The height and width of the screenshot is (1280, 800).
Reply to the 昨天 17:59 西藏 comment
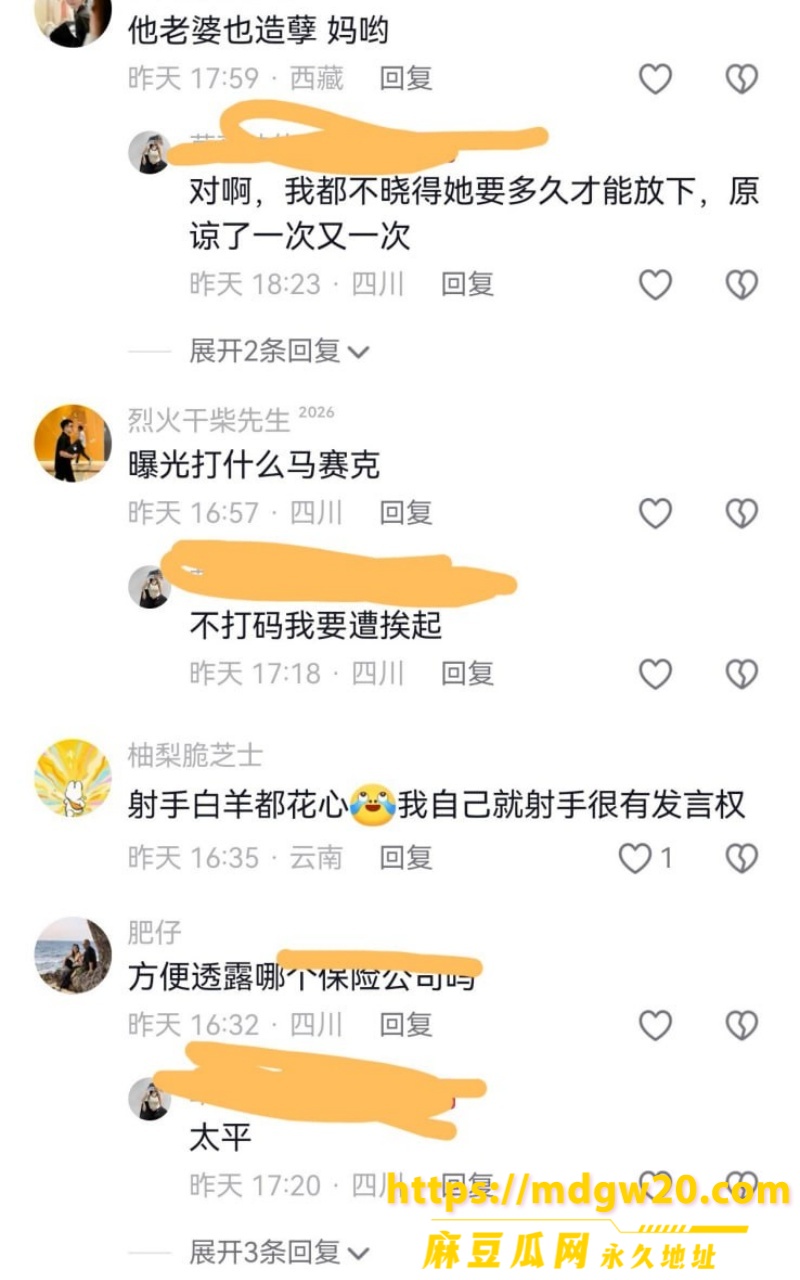(x=405, y=79)
